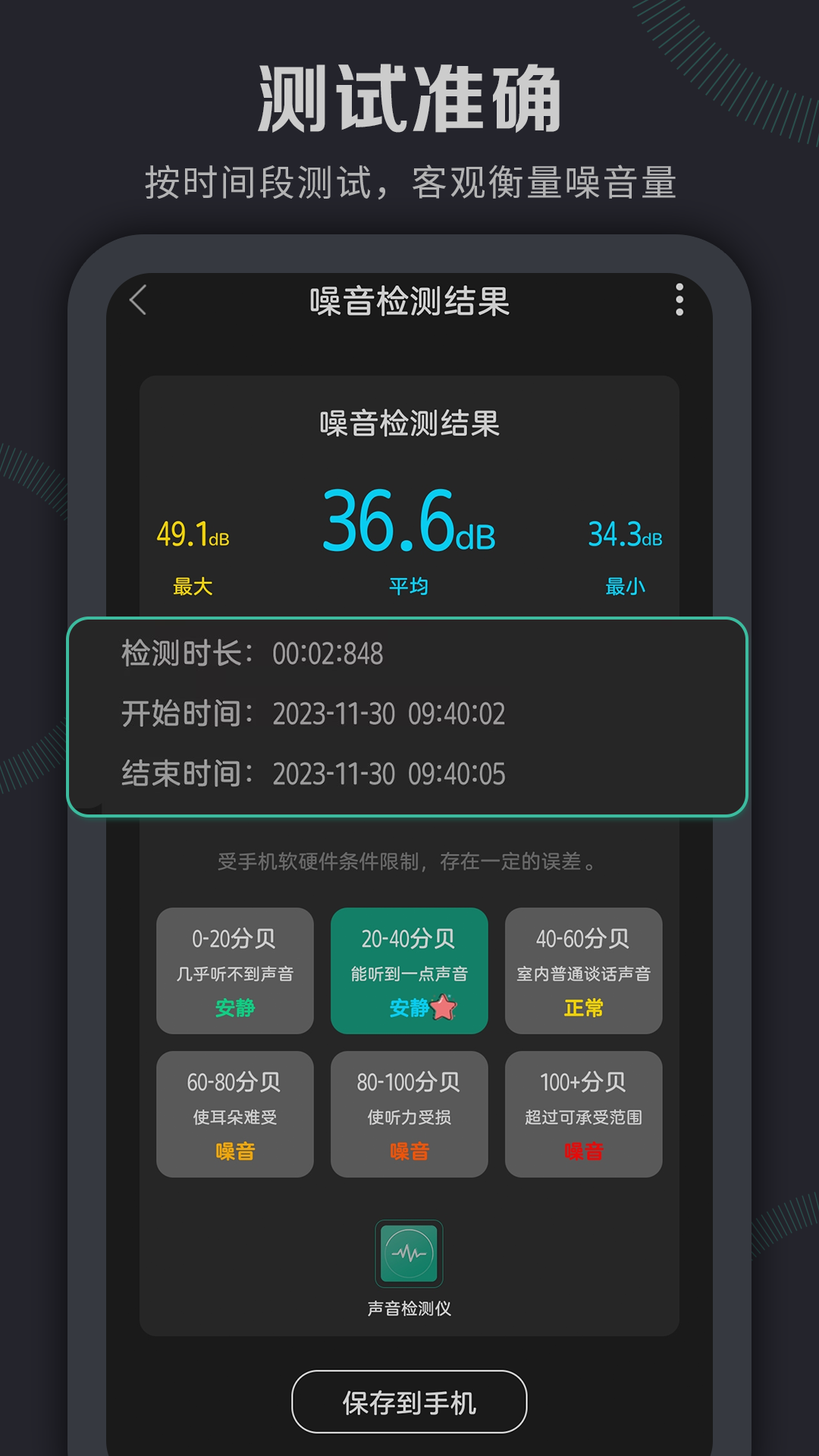Screen dimensions: 819x1456
Task: Select the 80-100分贝 card
Action: pyautogui.click(x=409, y=1115)
